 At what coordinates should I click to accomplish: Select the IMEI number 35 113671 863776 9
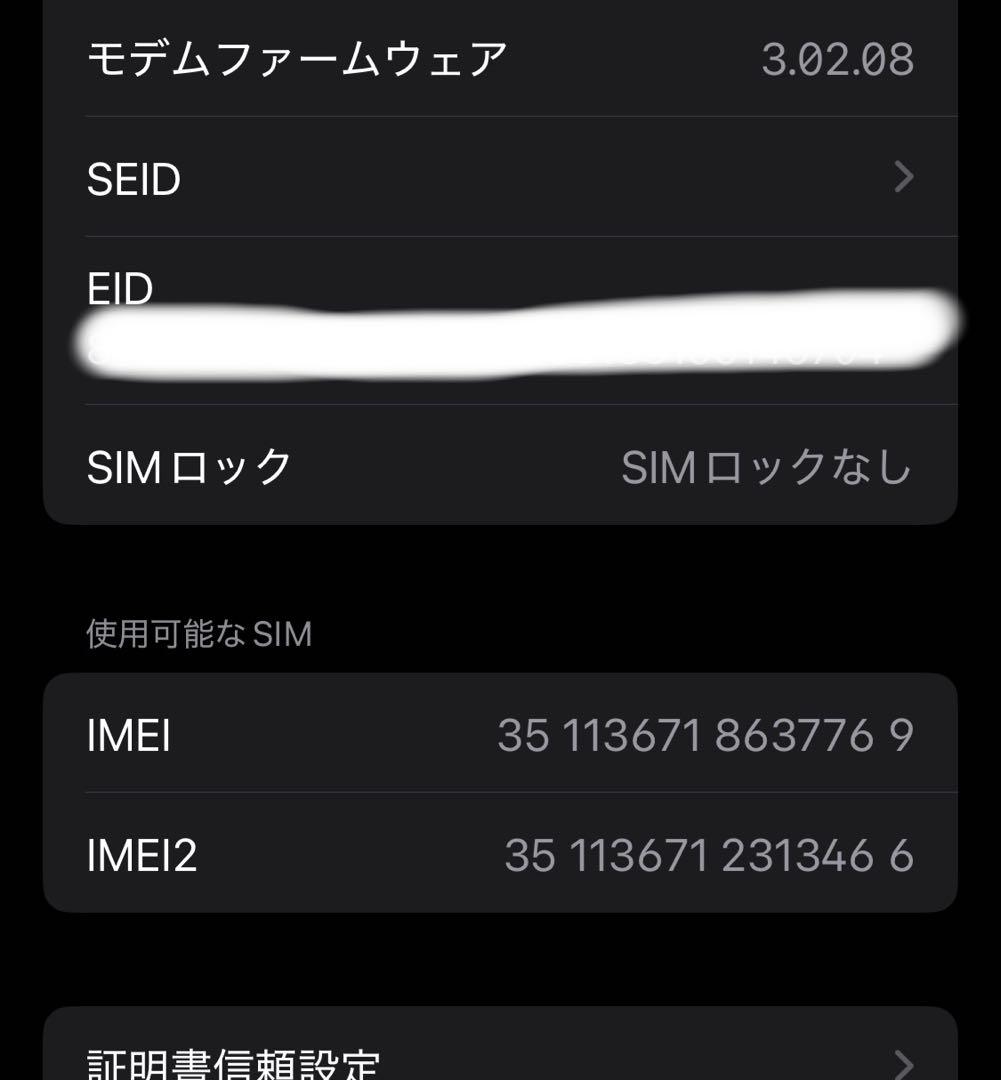[705, 736]
